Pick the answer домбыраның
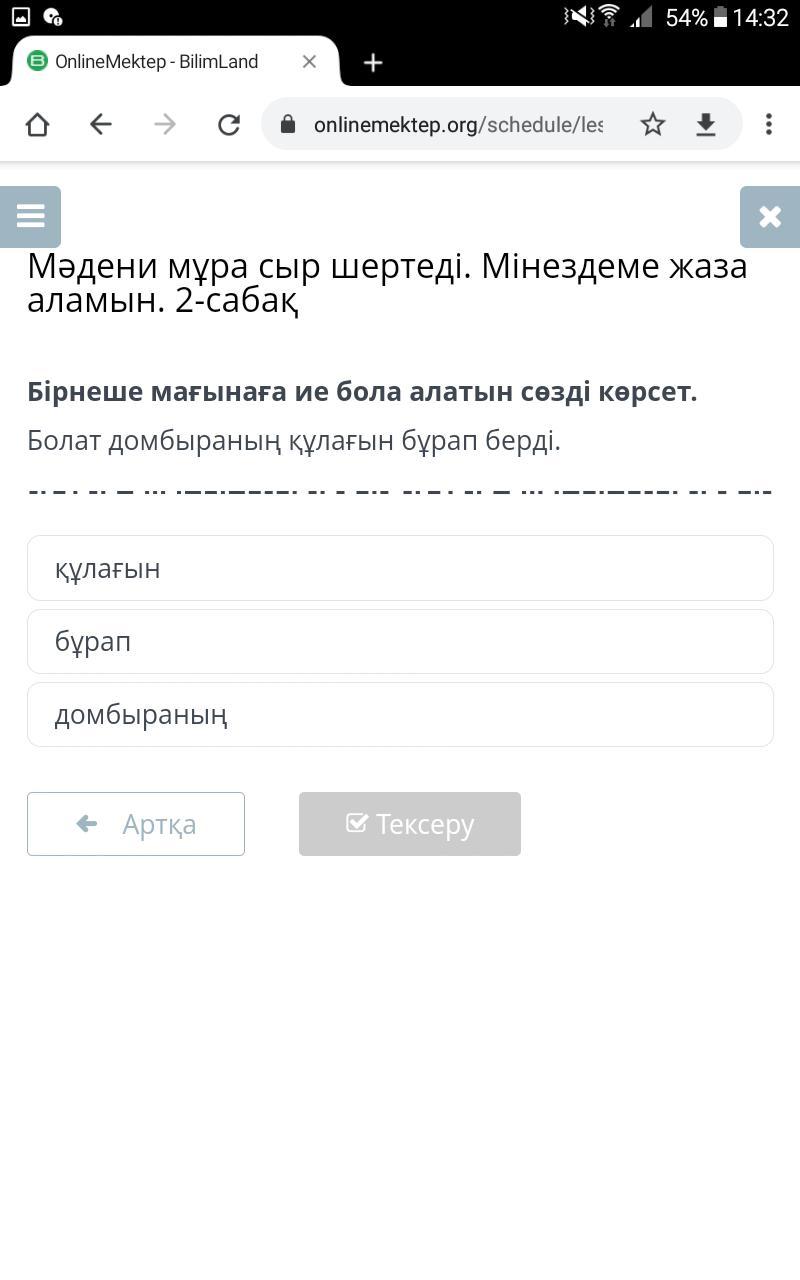The height and width of the screenshot is (1280, 800). coord(400,714)
